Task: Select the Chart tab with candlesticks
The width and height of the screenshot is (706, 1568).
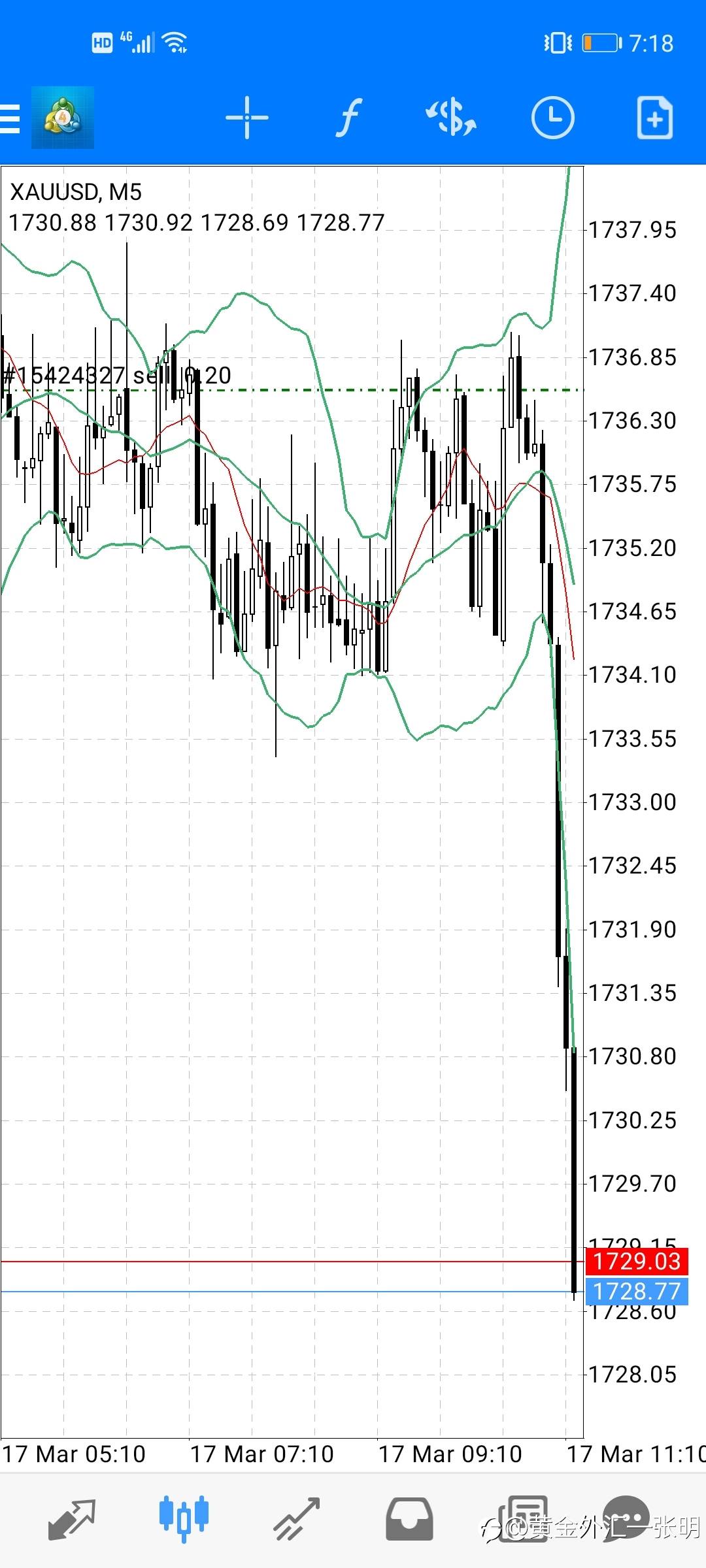Action: [184, 1518]
